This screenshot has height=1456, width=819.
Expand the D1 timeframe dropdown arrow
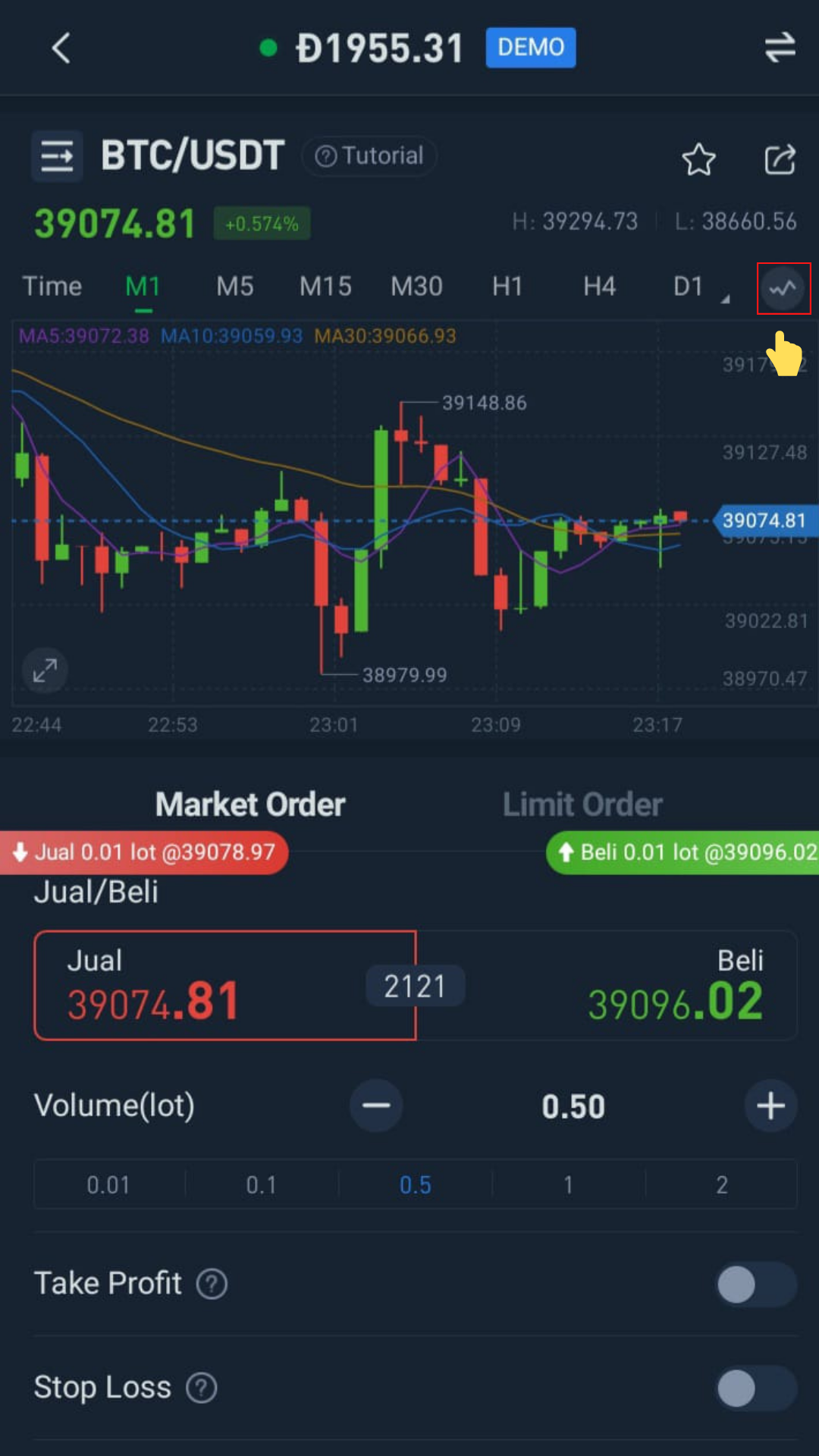point(725,299)
